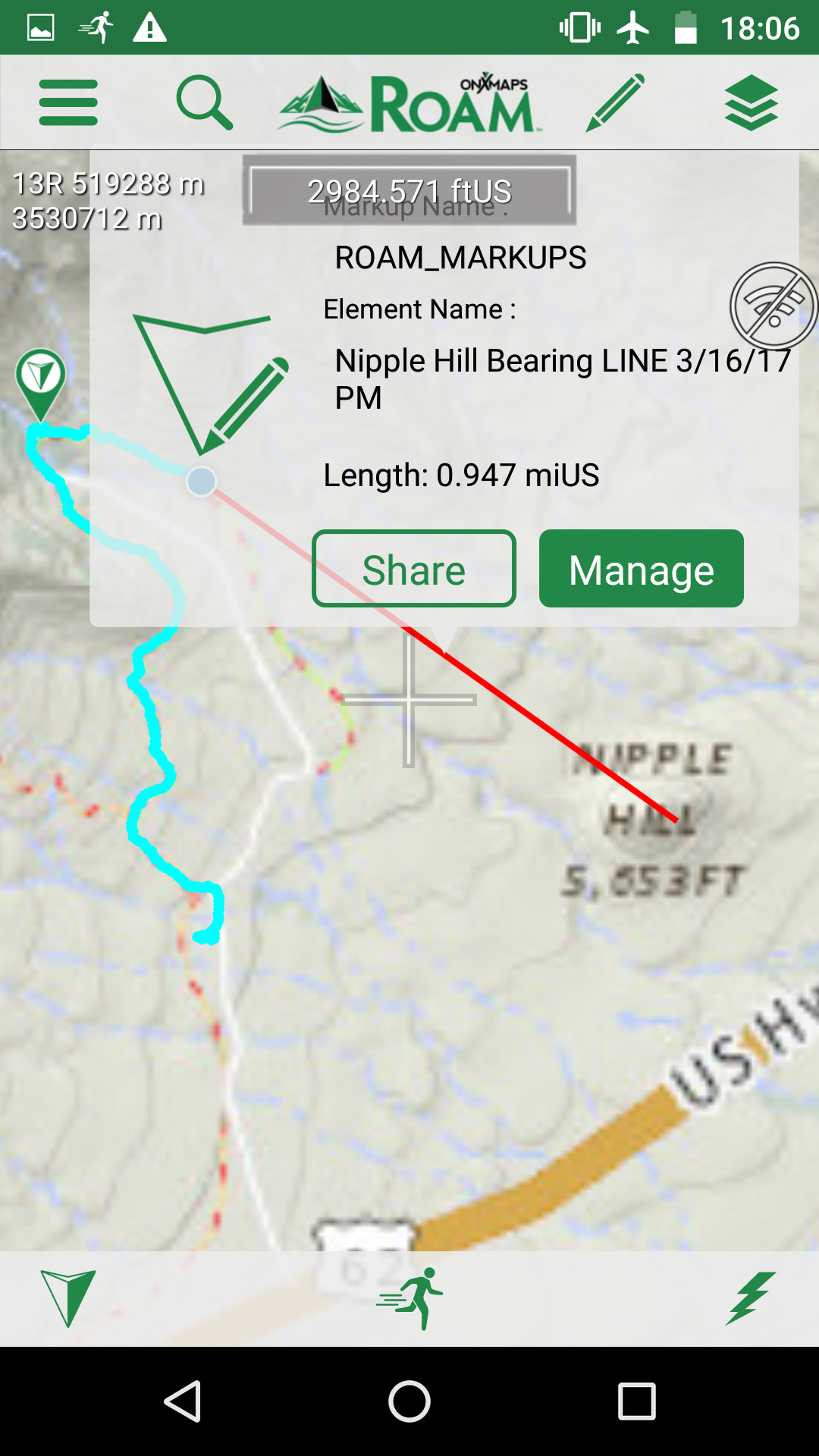This screenshot has width=819, height=1456.
Task: Open the lightning bolt quick action
Action: coord(751,1297)
